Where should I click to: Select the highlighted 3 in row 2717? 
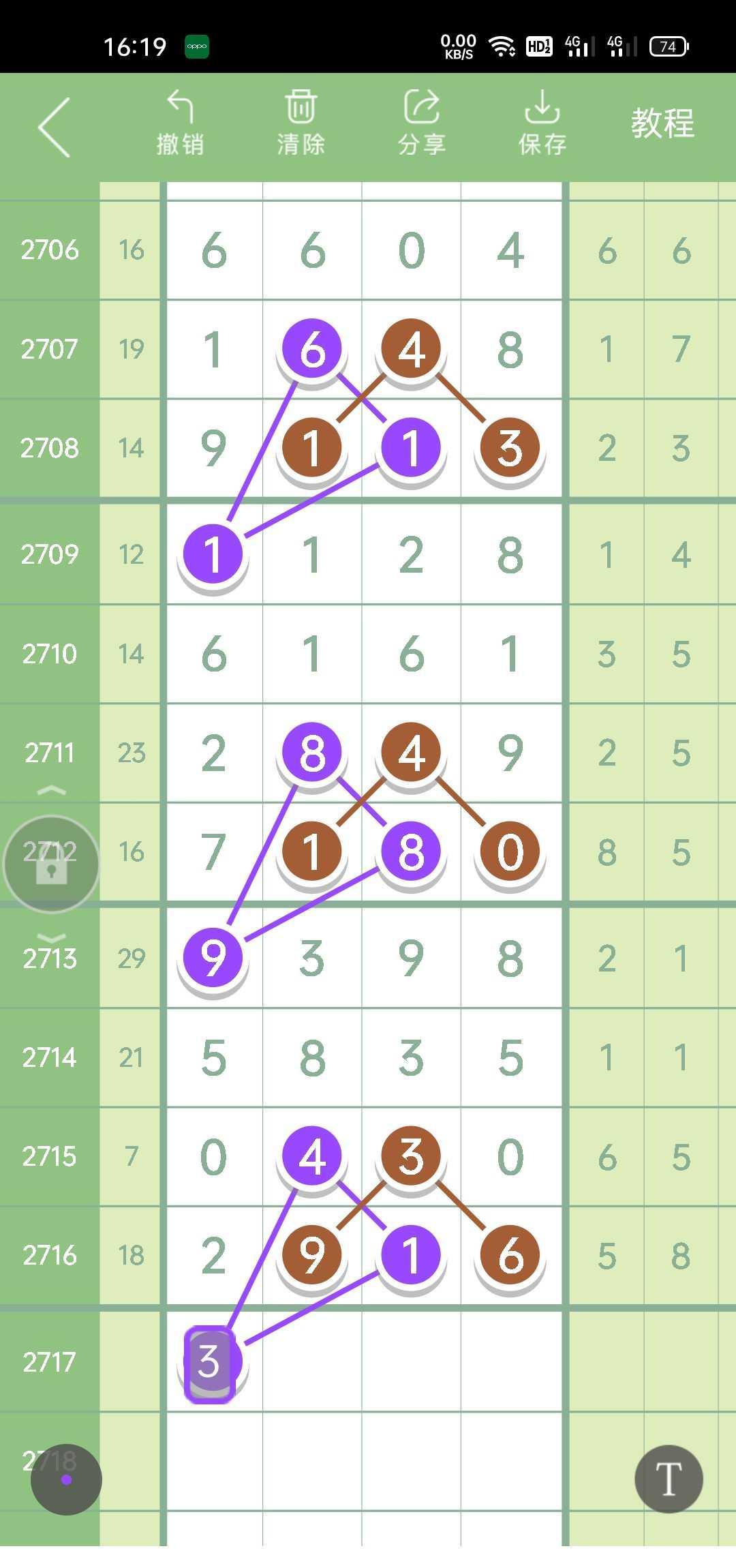[211, 1363]
